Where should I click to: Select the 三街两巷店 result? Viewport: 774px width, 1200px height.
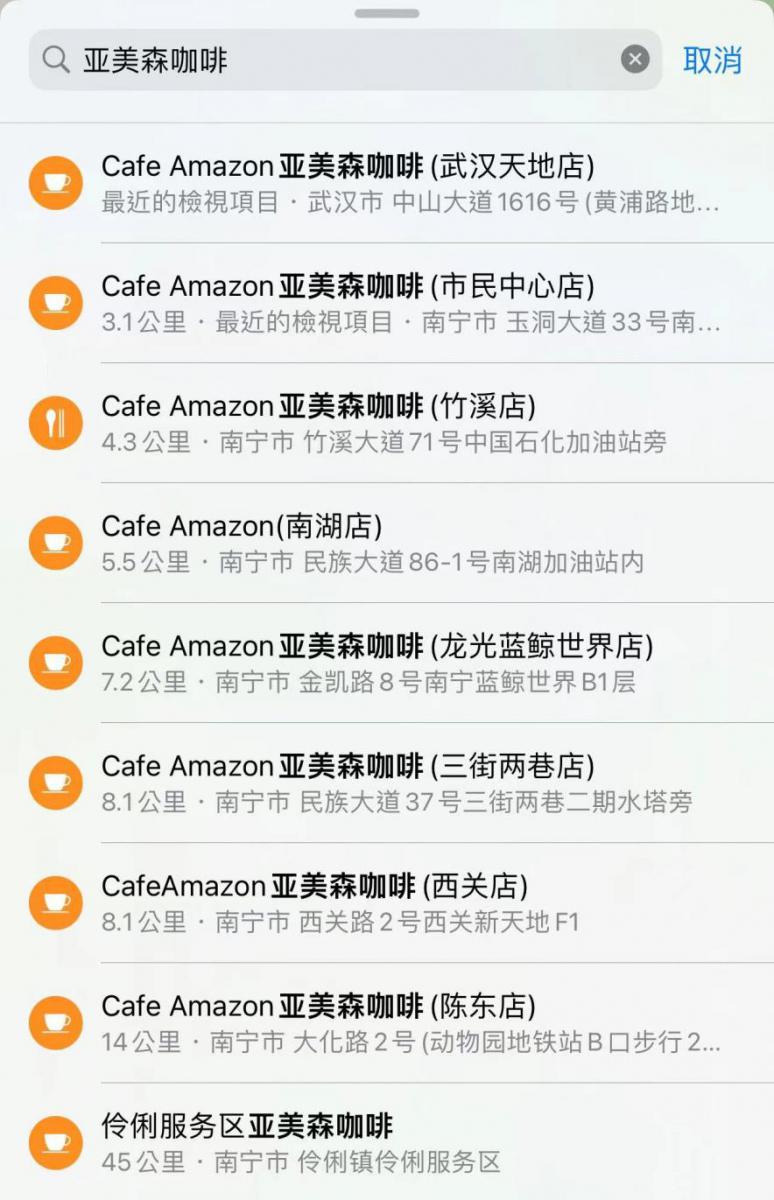click(x=400, y=783)
